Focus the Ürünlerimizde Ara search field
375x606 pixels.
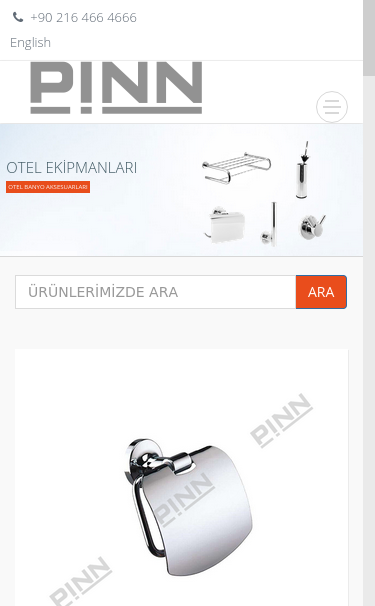[x=155, y=292]
